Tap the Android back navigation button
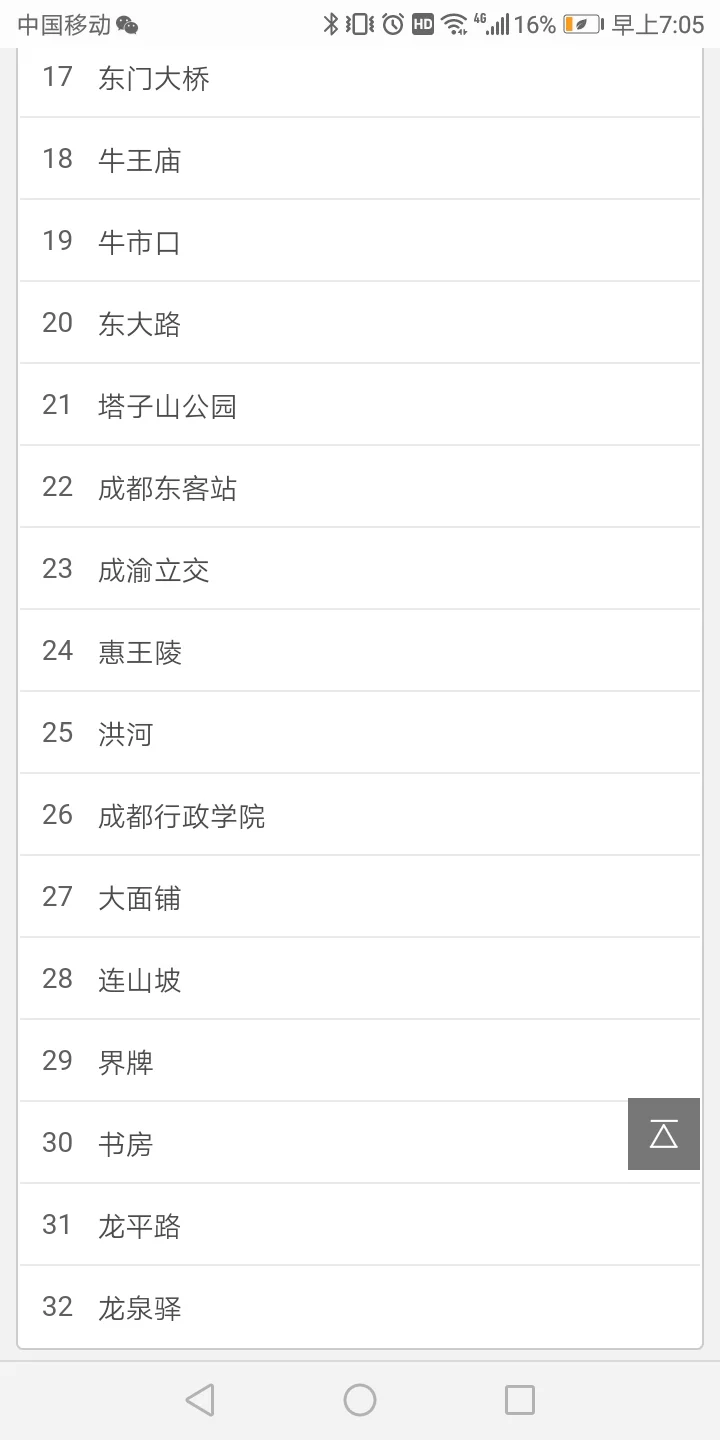This screenshot has height=1440, width=720. click(200, 1400)
